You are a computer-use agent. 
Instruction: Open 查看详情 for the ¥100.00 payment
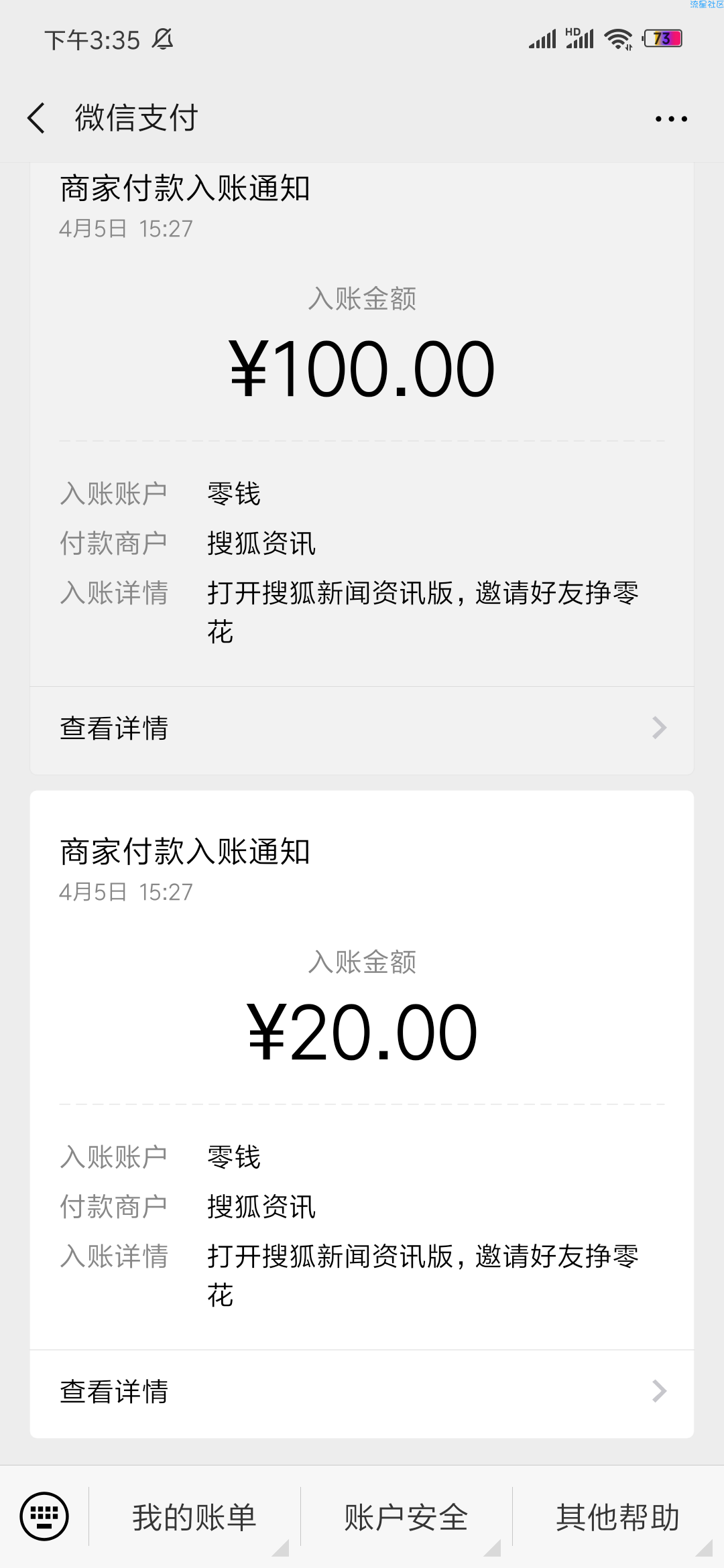362,729
